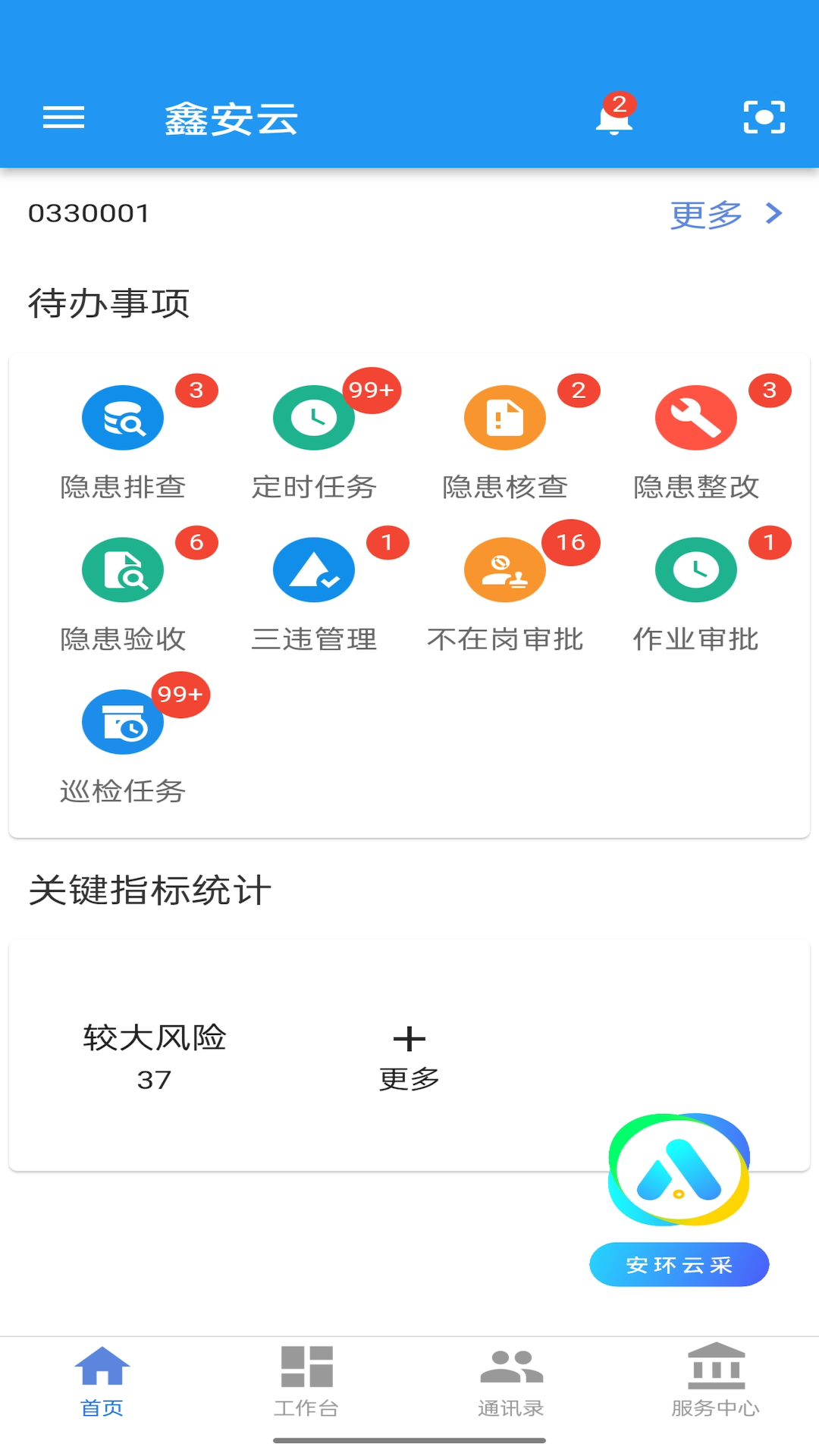Switch to the 服务中心 tab
This screenshot has width=819, height=1456.
(x=716, y=1380)
